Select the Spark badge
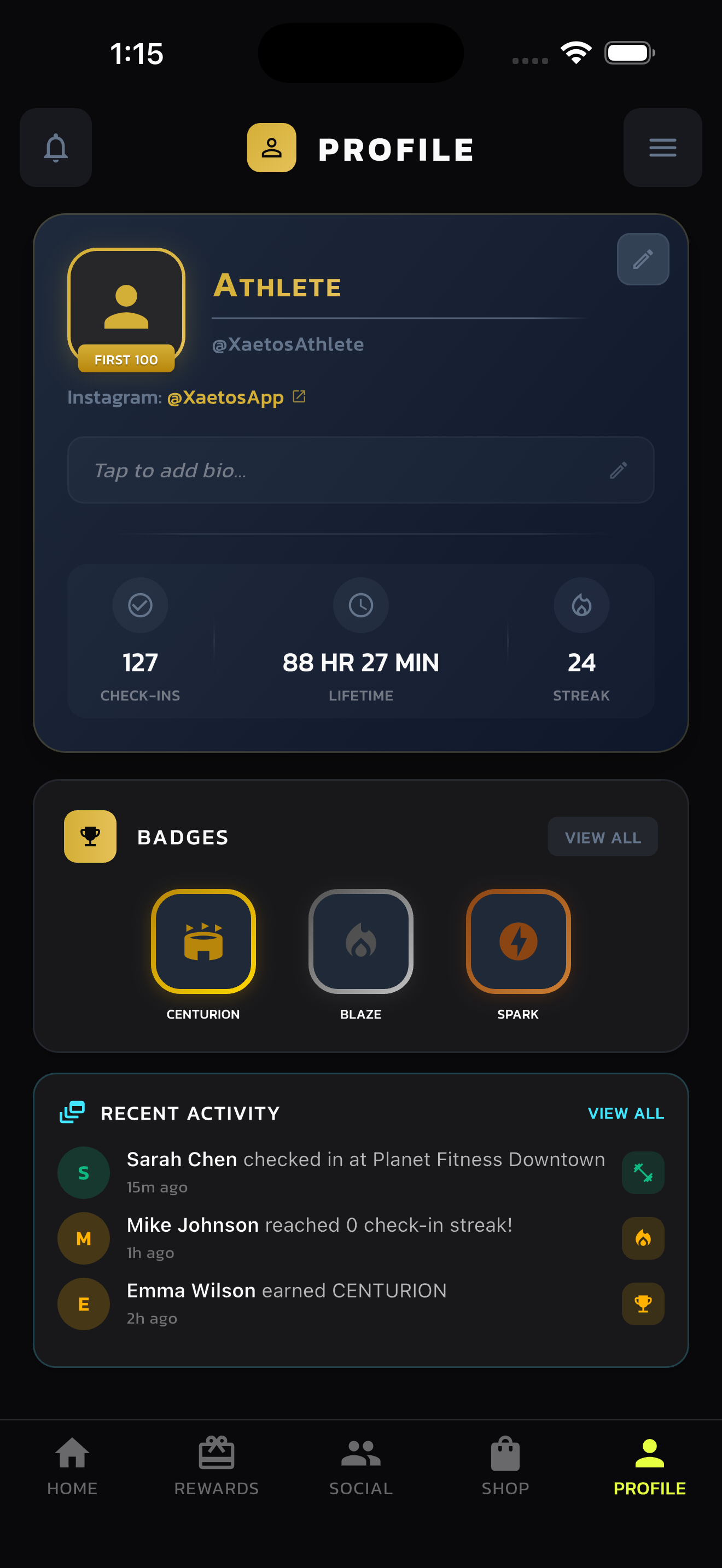 518,941
